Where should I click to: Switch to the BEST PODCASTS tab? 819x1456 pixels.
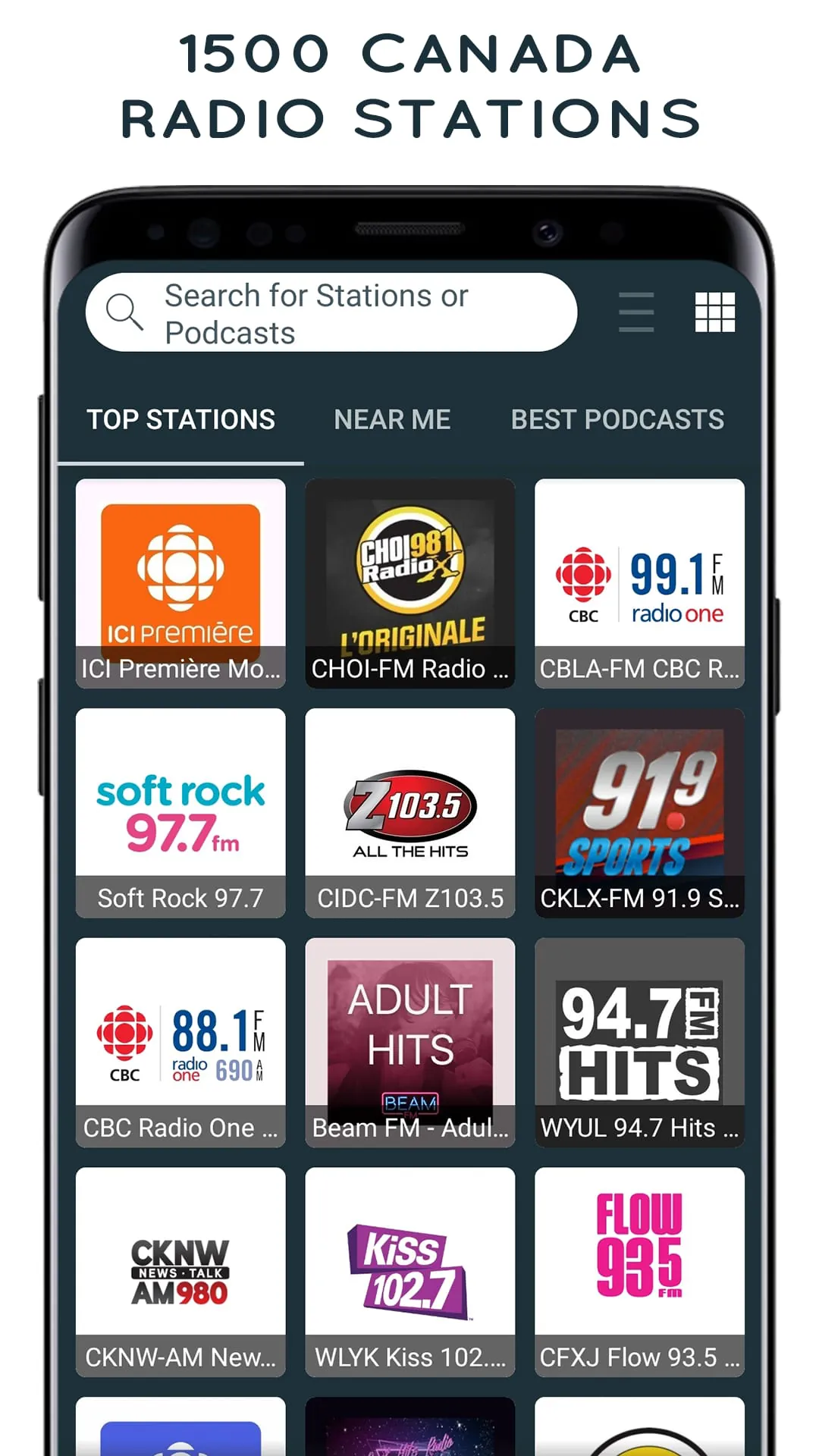tap(617, 419)
